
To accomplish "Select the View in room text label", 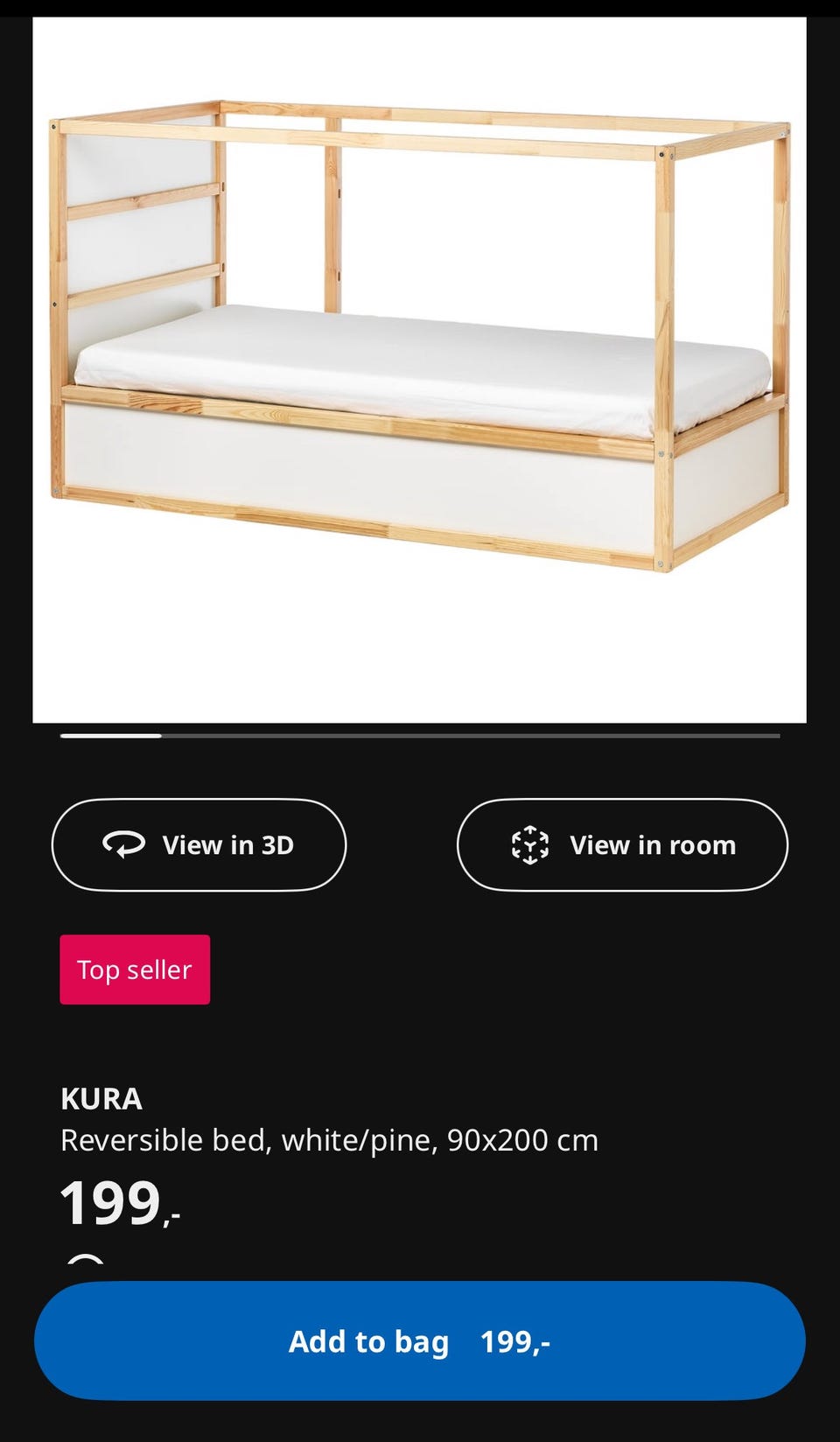I will (653, 844).
